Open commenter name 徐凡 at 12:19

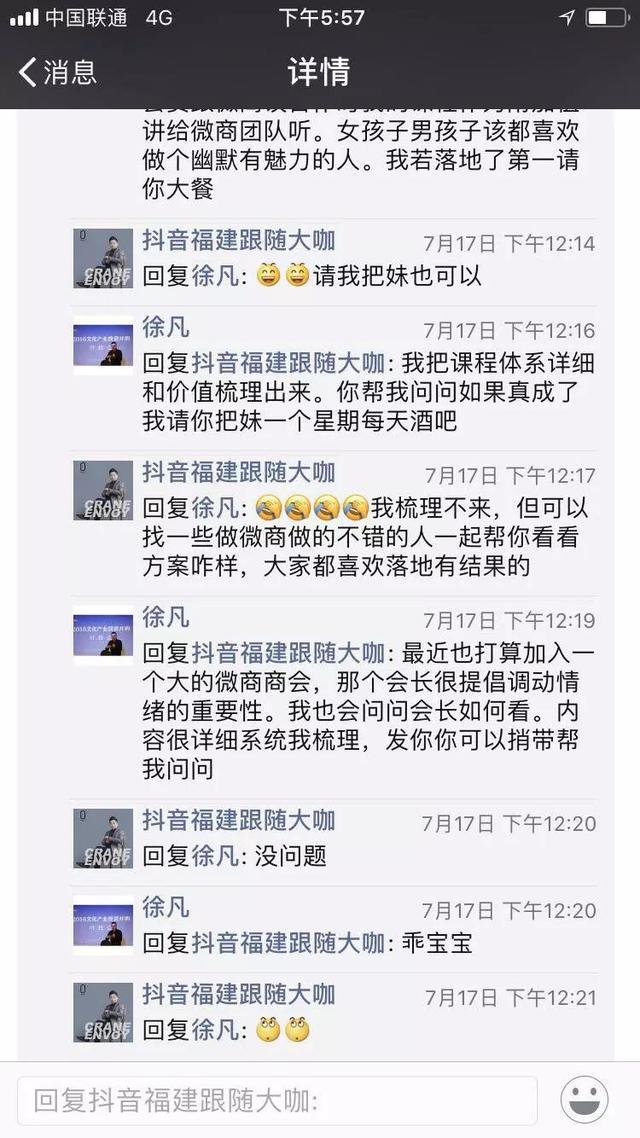(x=166, y=618)
